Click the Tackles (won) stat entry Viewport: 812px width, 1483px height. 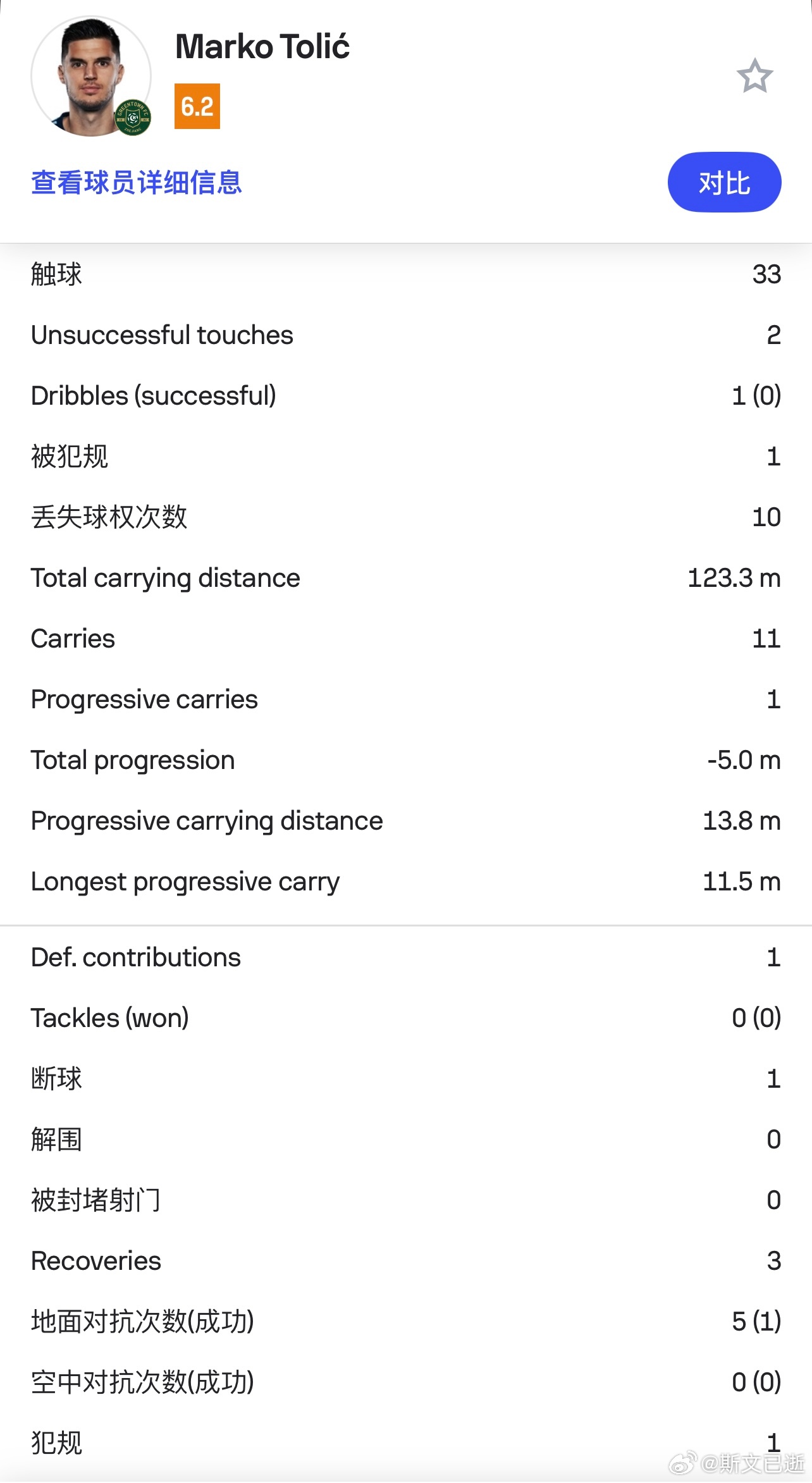click(405, 1018)
